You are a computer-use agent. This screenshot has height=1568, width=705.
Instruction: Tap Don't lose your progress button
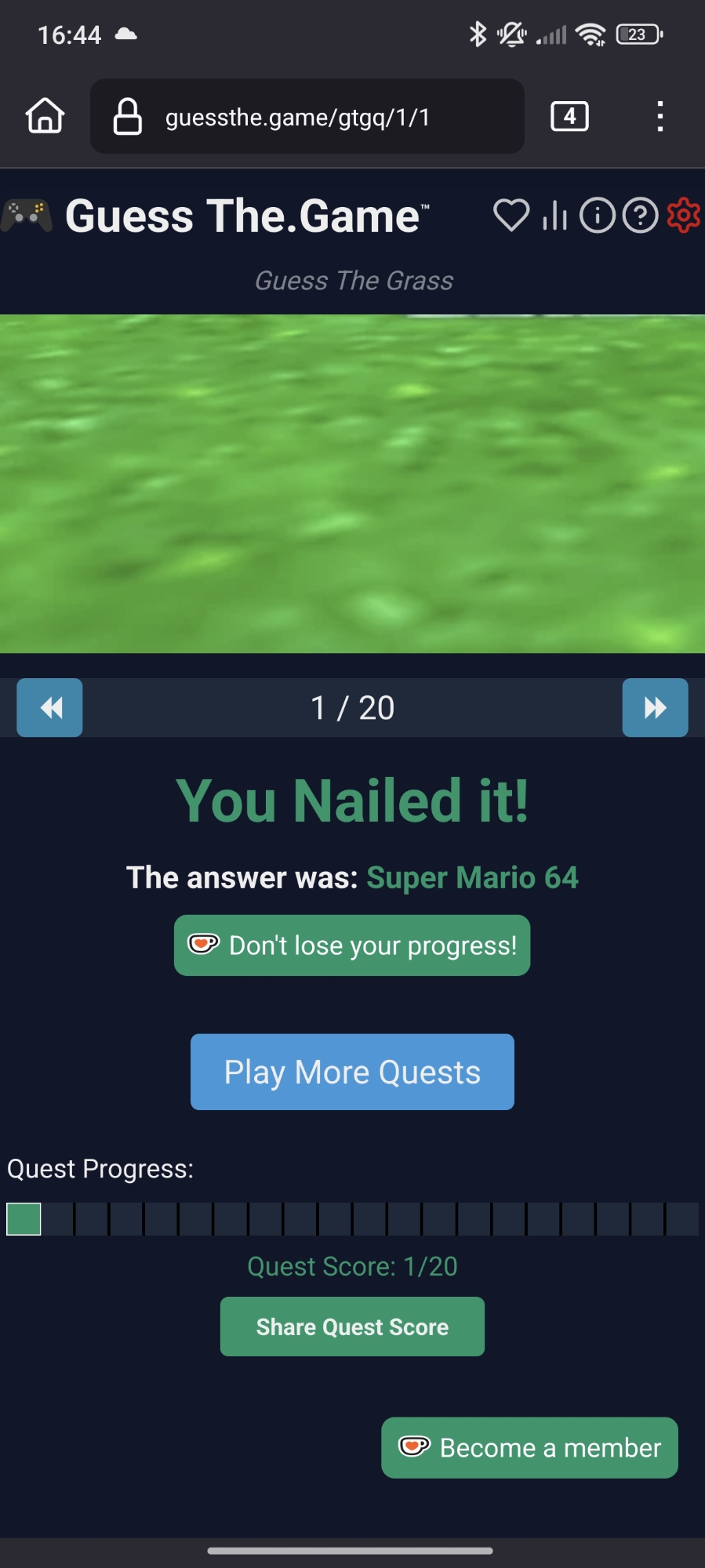pyautogui.click(x=352, y=946)
